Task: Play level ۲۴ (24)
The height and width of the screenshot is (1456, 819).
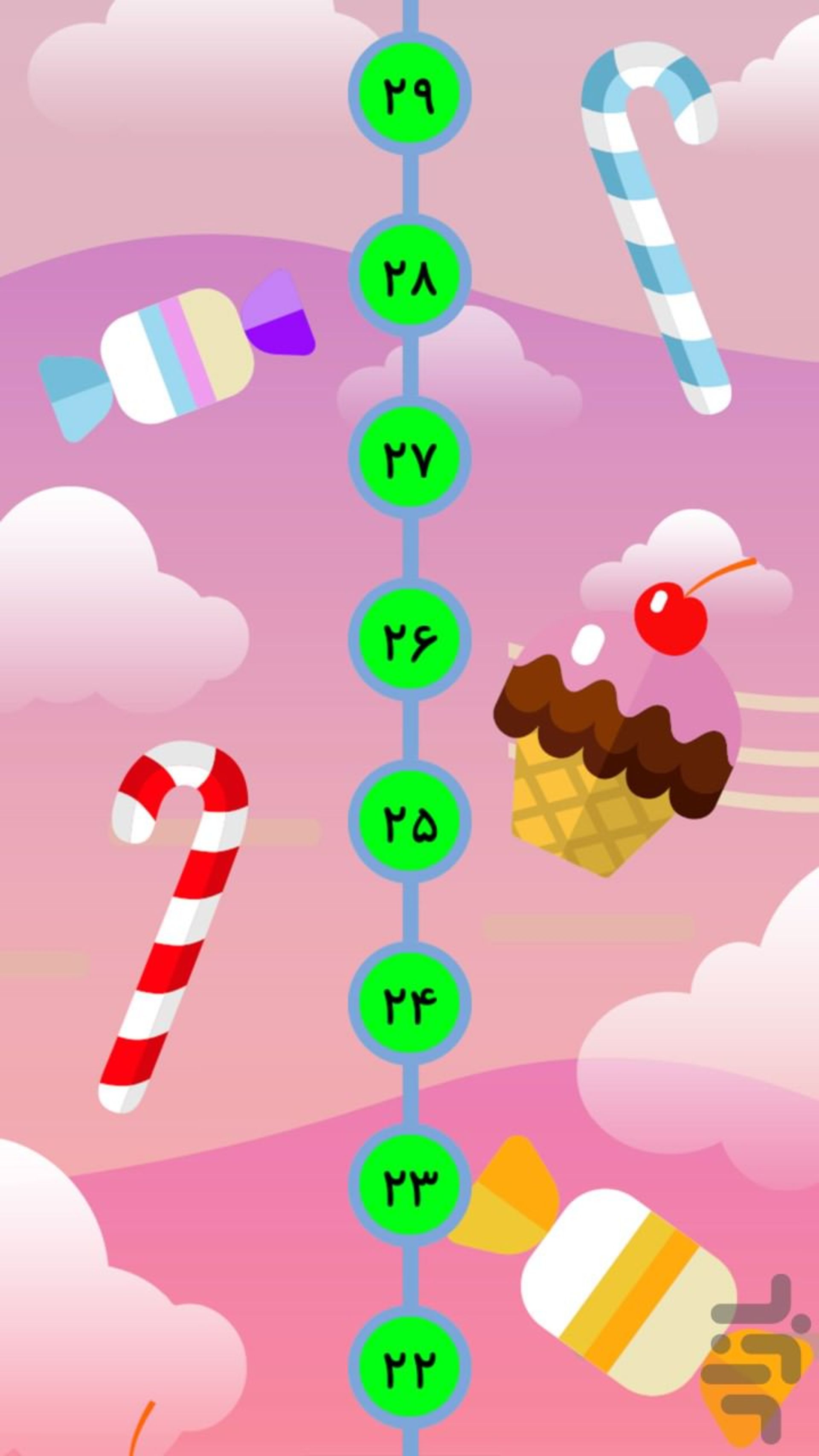Action: pyautogui.click(x=409, y=1004)
